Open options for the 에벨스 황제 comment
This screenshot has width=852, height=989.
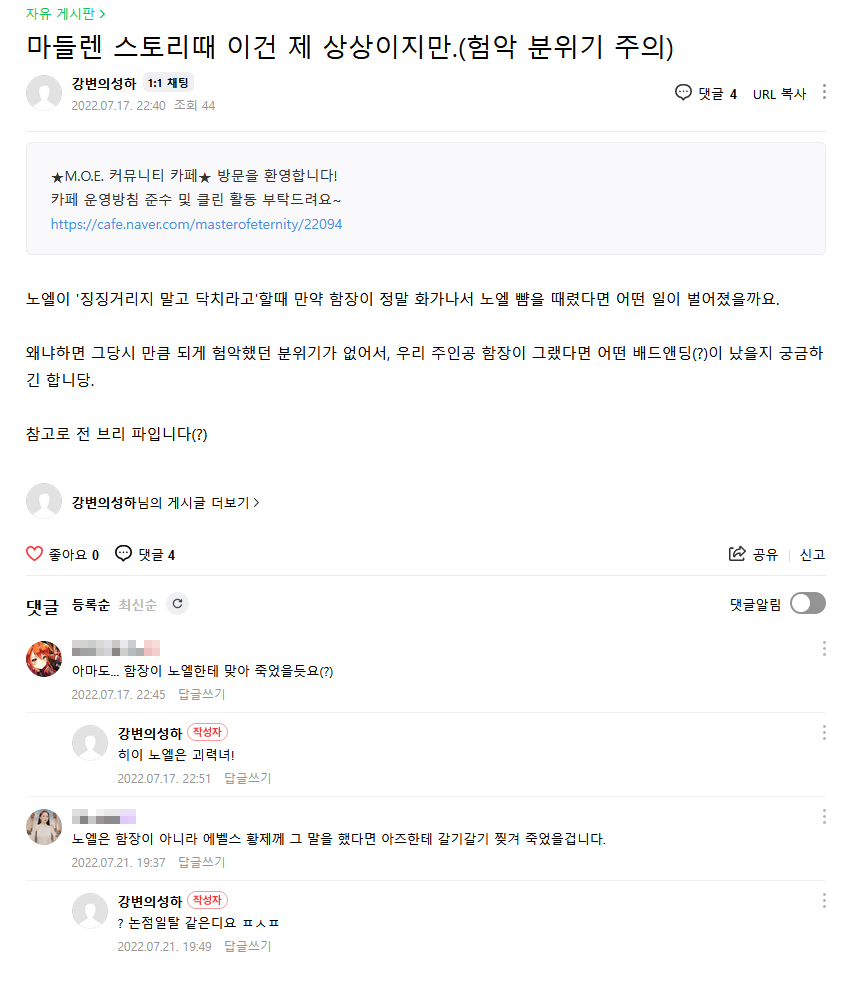[824, 816]
